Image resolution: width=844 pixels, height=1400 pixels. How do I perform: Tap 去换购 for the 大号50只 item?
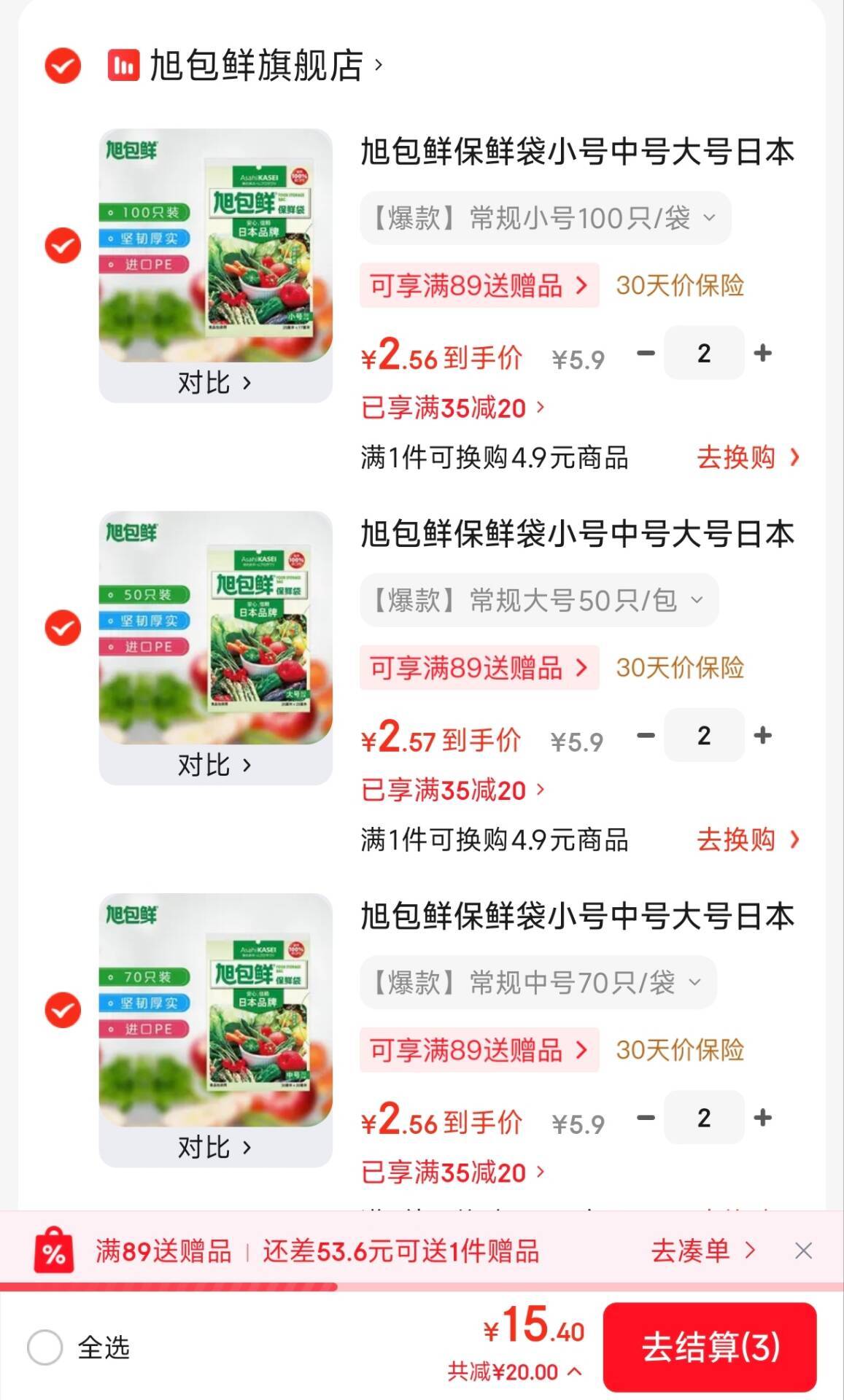pos(748,840)
